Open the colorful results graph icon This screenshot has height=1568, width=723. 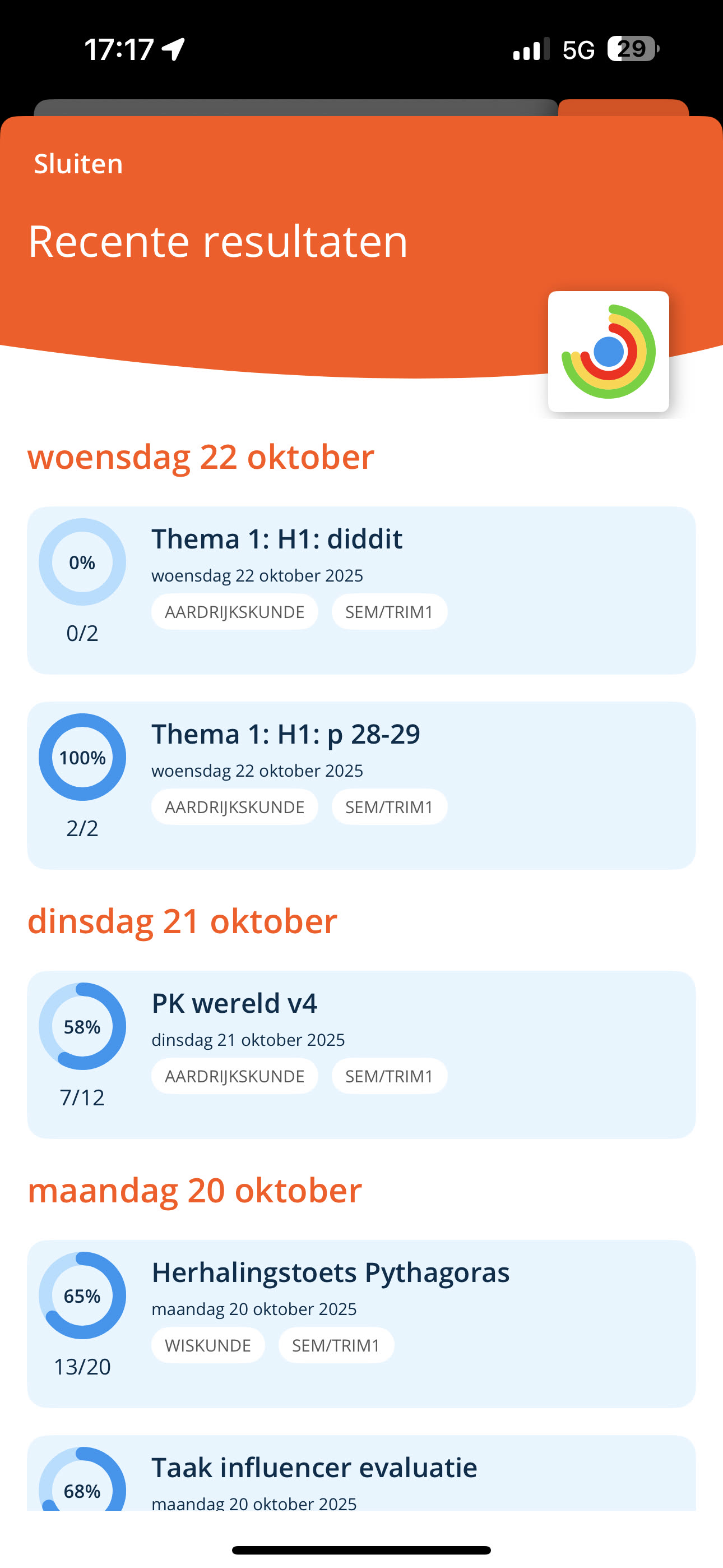point(608,351)
